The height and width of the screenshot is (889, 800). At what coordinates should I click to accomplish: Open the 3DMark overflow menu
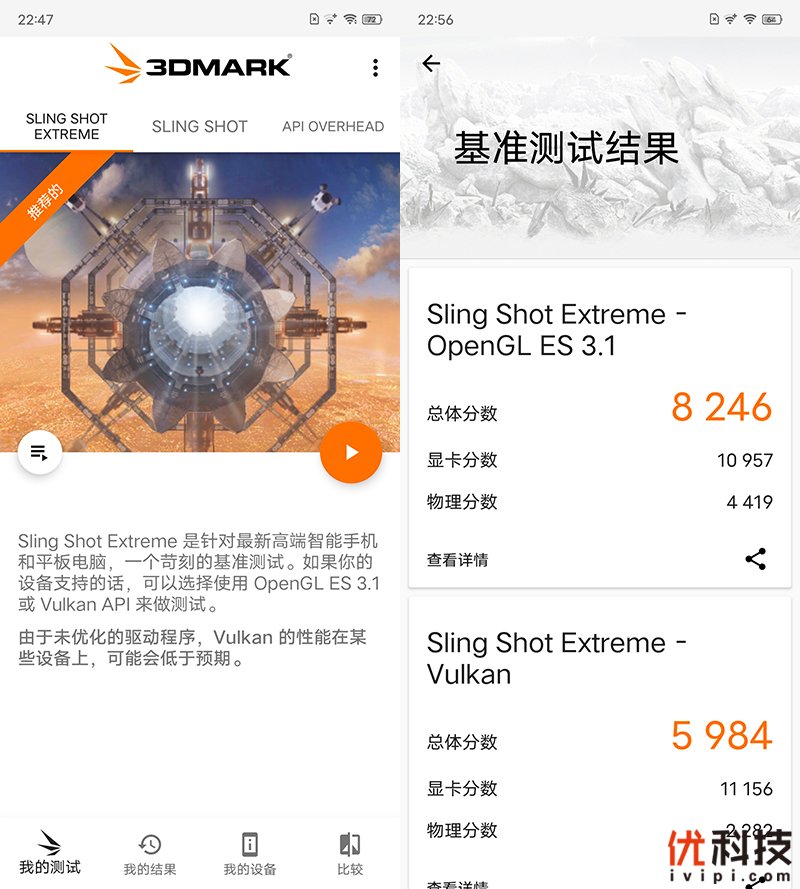pos(375,68)
